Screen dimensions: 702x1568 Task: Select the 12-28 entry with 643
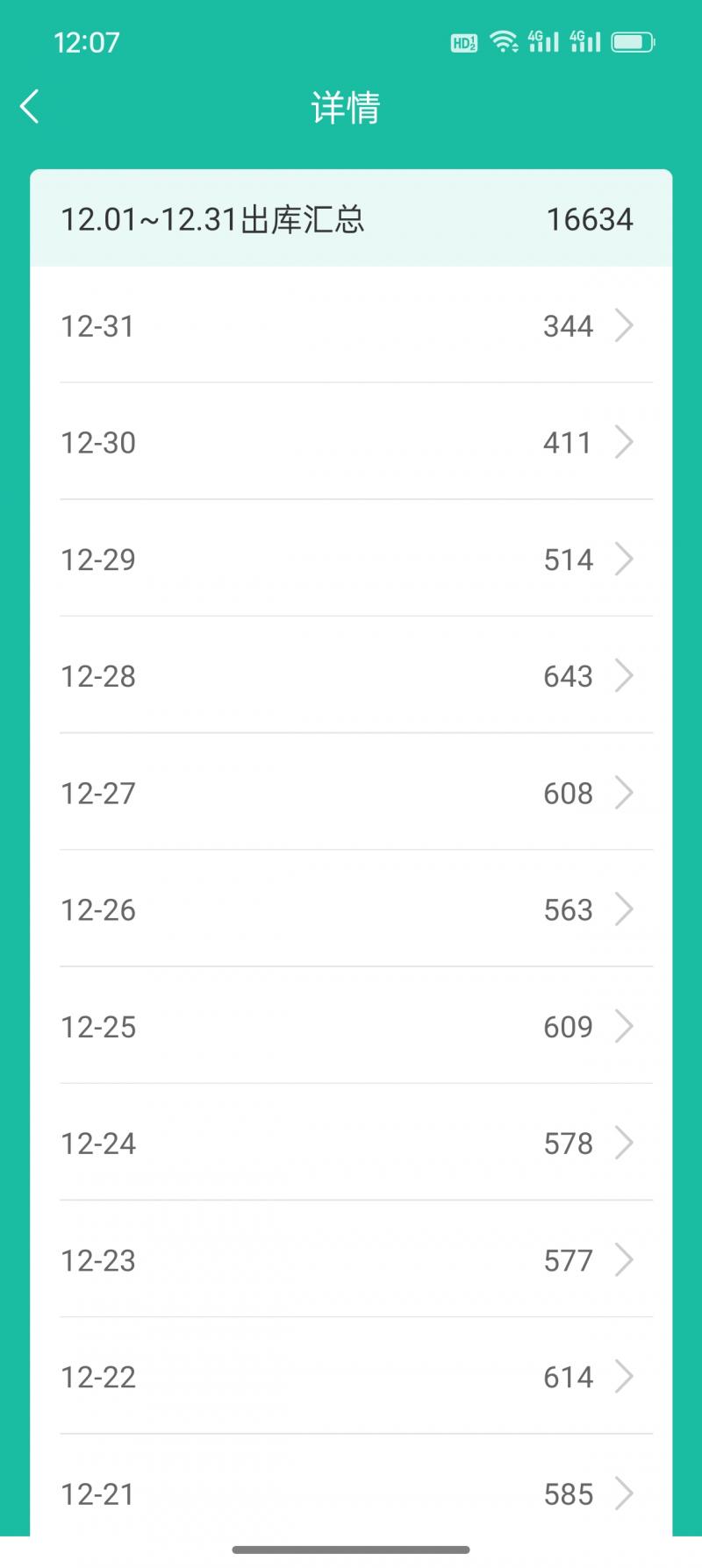click(x=351, y=675)
